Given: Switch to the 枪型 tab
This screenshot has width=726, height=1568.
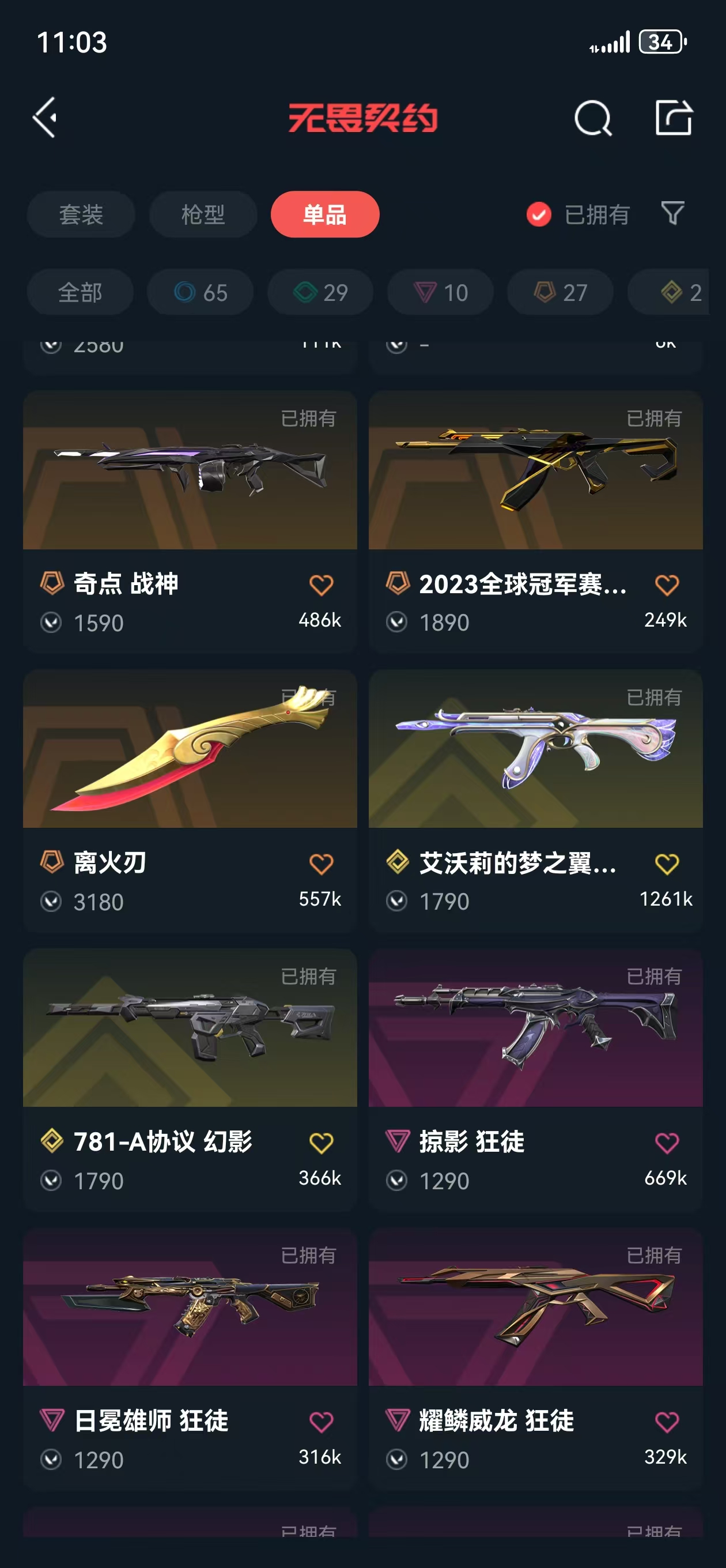Looking at the screenshot, I should 203,214.
